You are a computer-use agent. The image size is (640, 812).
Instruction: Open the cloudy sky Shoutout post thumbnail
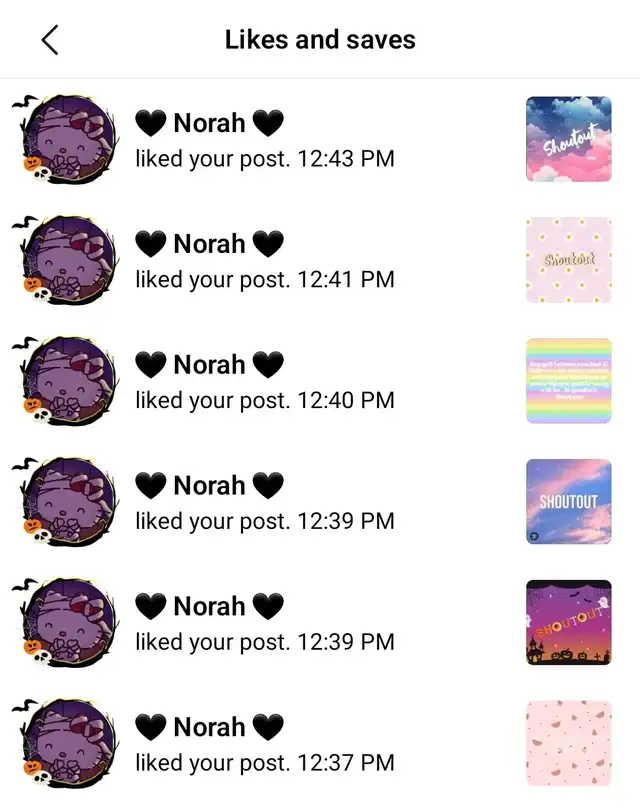568,139
